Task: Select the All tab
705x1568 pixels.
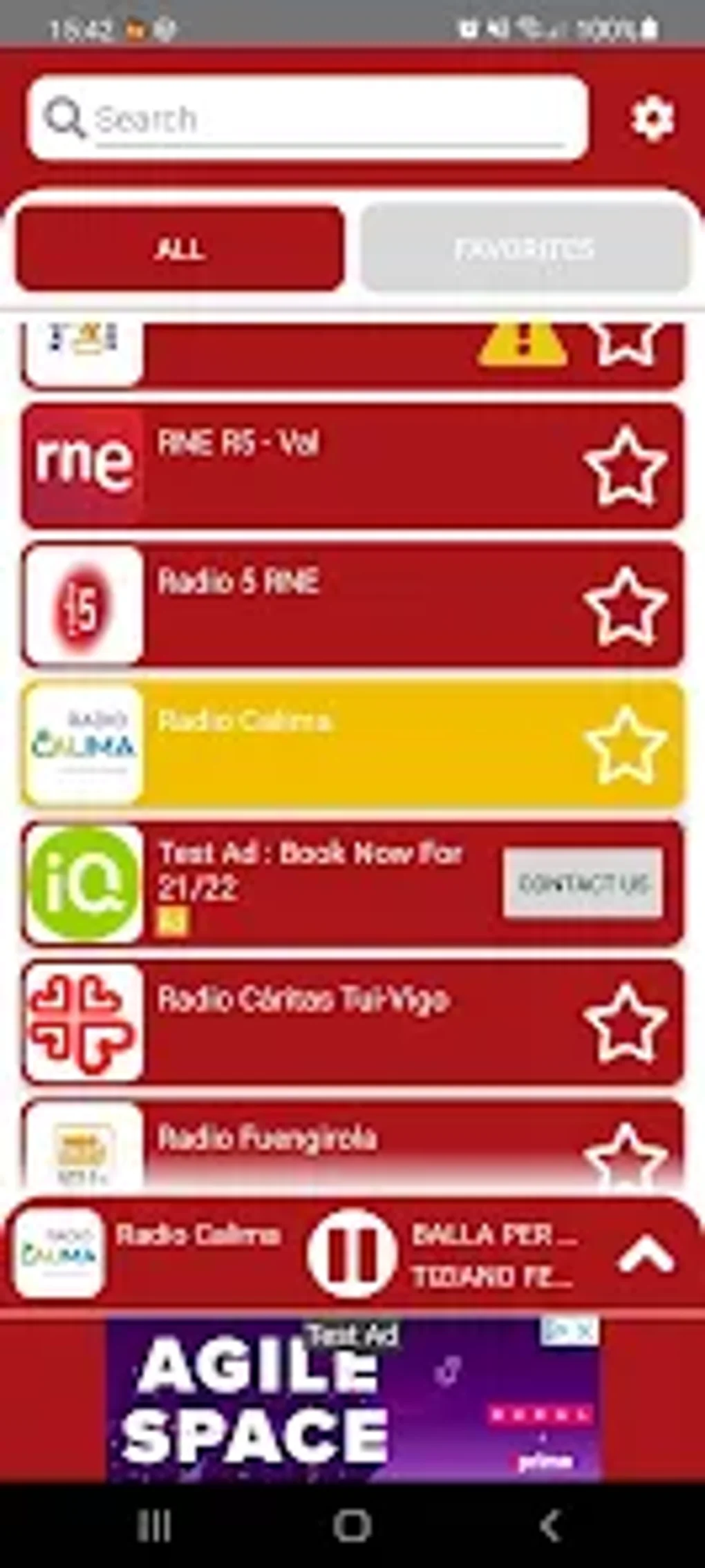Action: (180, 249)
